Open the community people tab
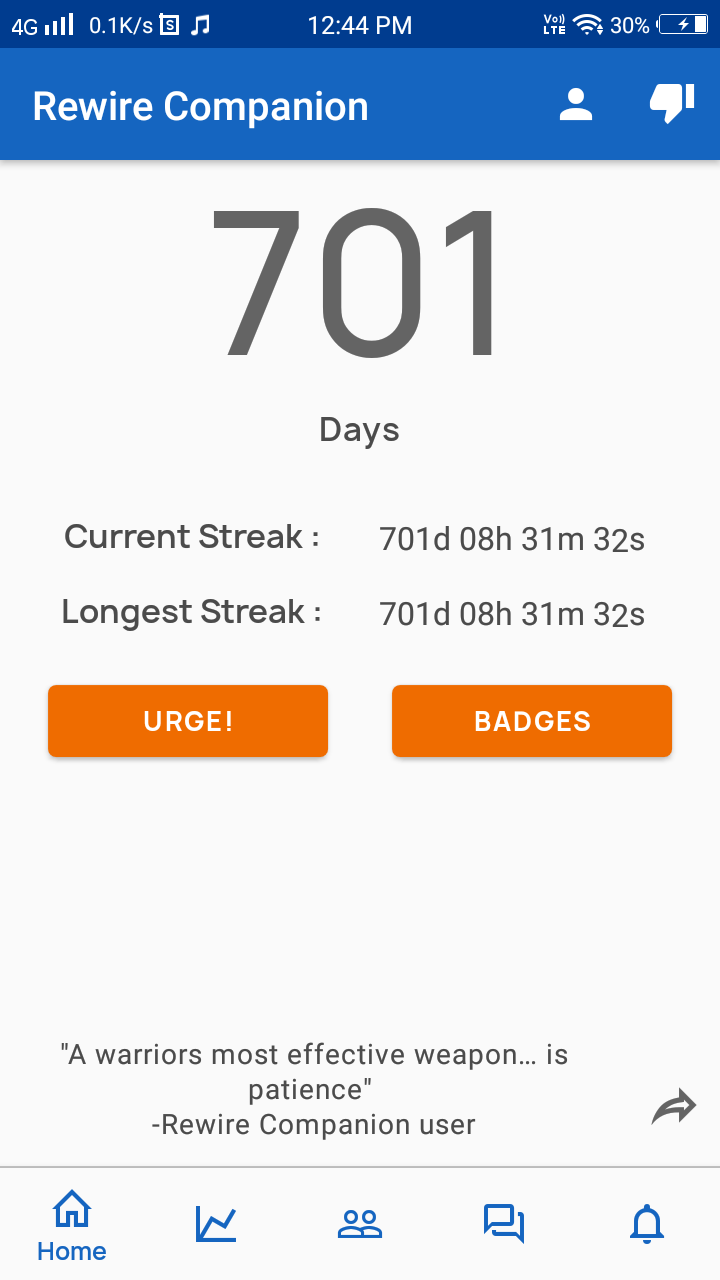Image resolution: width=720 pixels, height=1280 pixels. coord(360,1224)
